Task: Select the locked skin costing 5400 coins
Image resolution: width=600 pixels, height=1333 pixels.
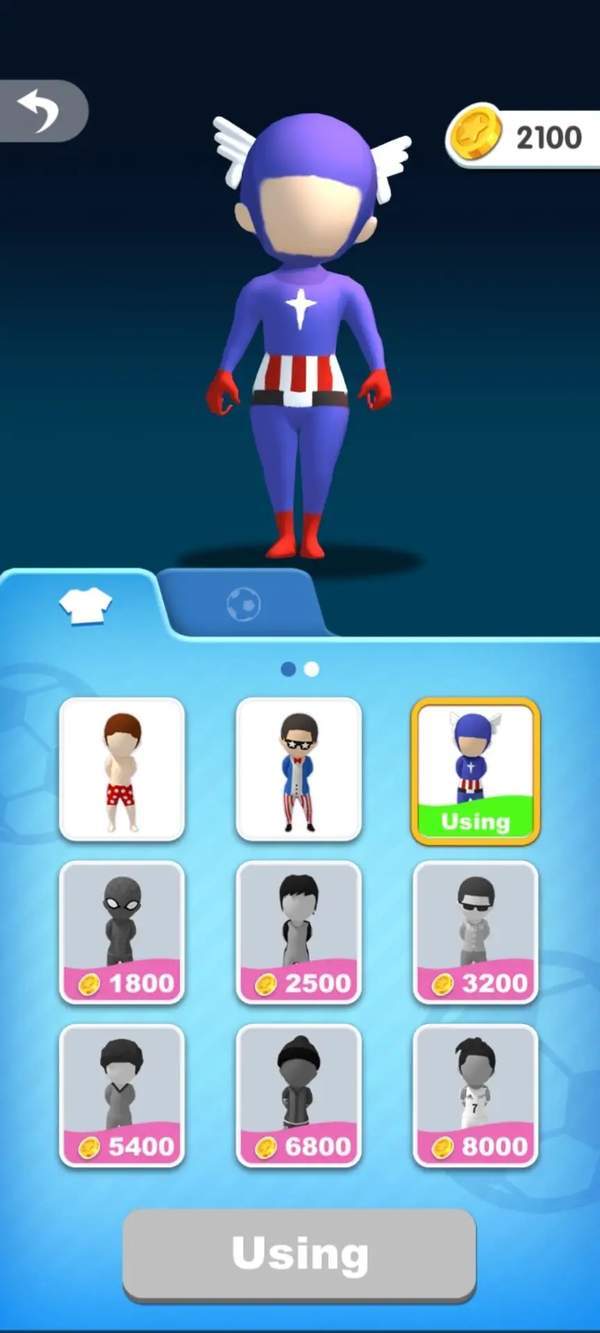Action: click(122, 1095)
